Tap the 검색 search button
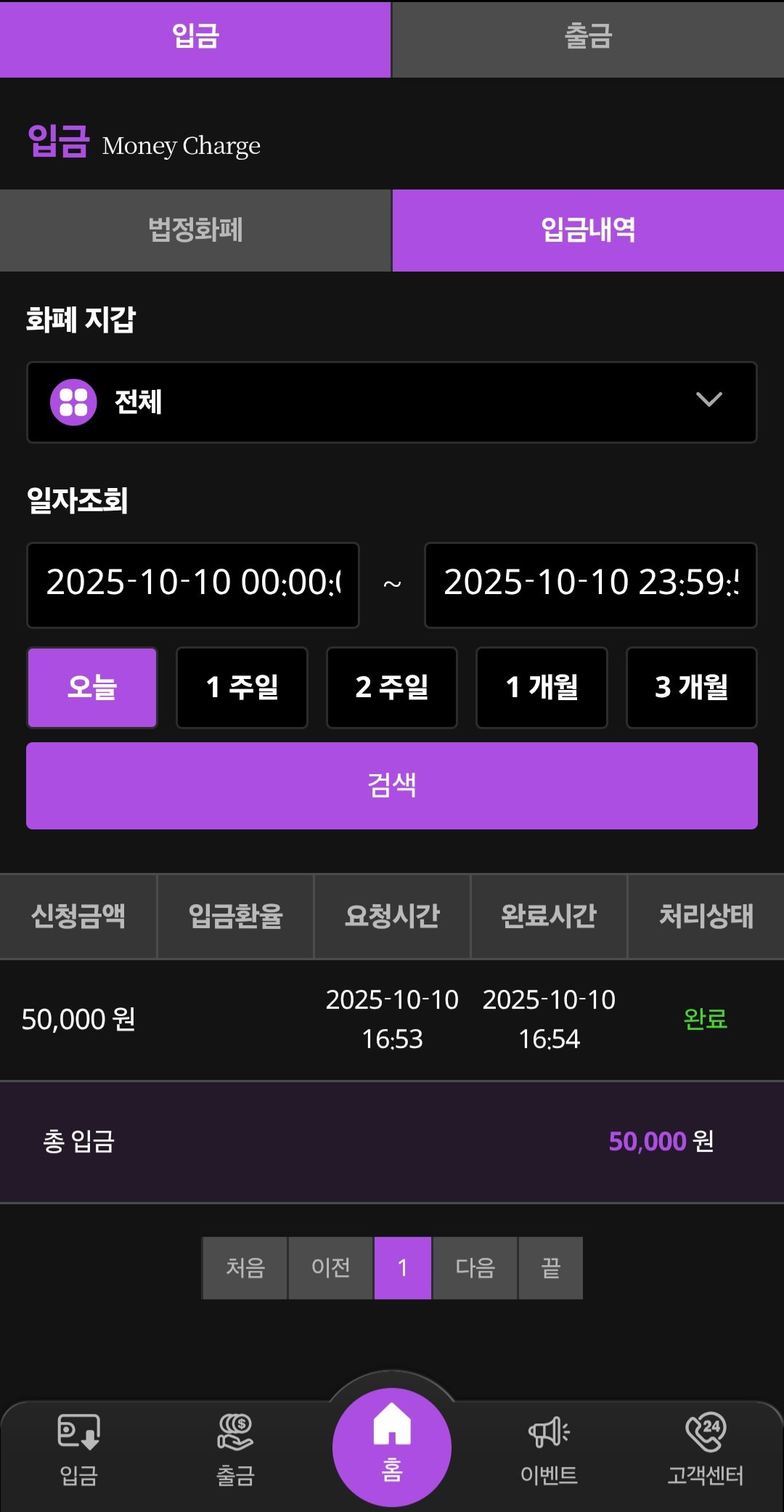The height and width of the screenshot is (1512, 784). 392,785
